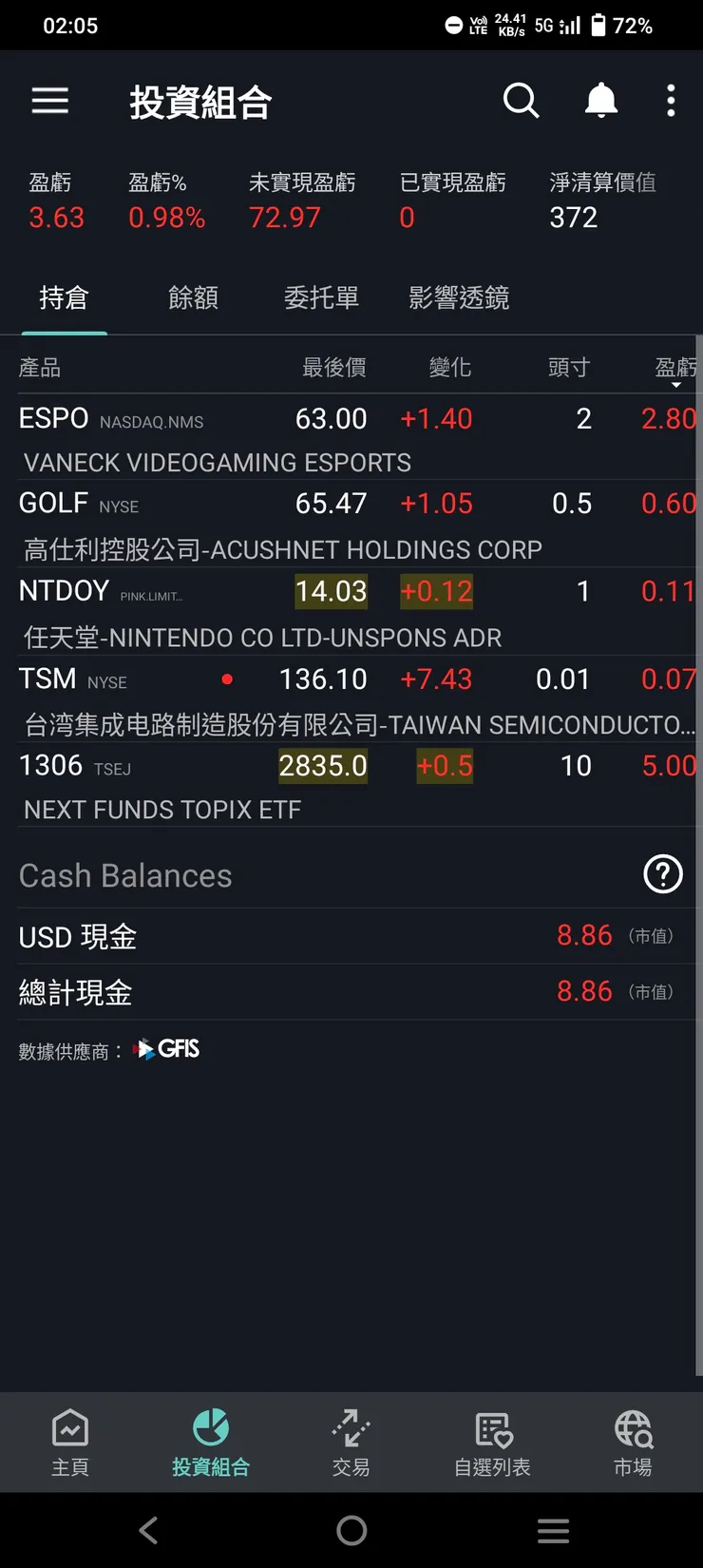Viewport: 703px width, 1568px height.
Task: Switch to the 餘額 tab
Action: (193, 298)
